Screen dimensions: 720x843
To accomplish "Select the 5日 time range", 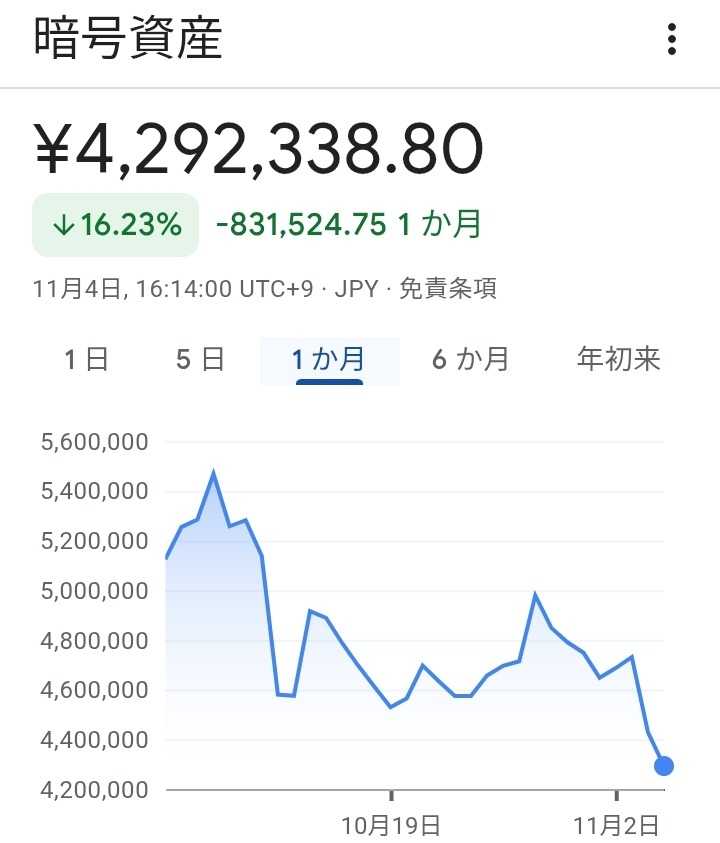I will pos(200,360).
